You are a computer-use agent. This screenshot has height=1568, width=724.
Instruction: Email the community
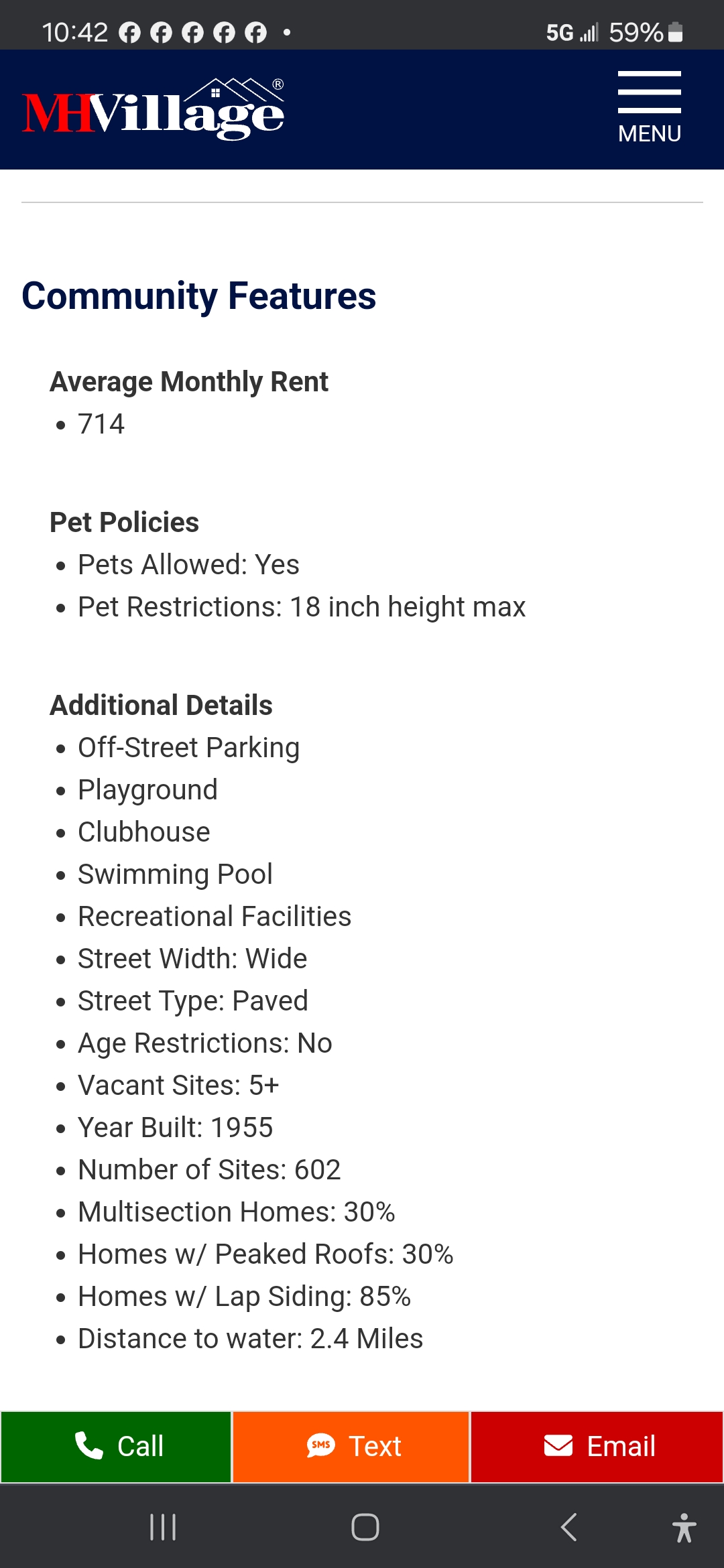(x=597, y=1446)
